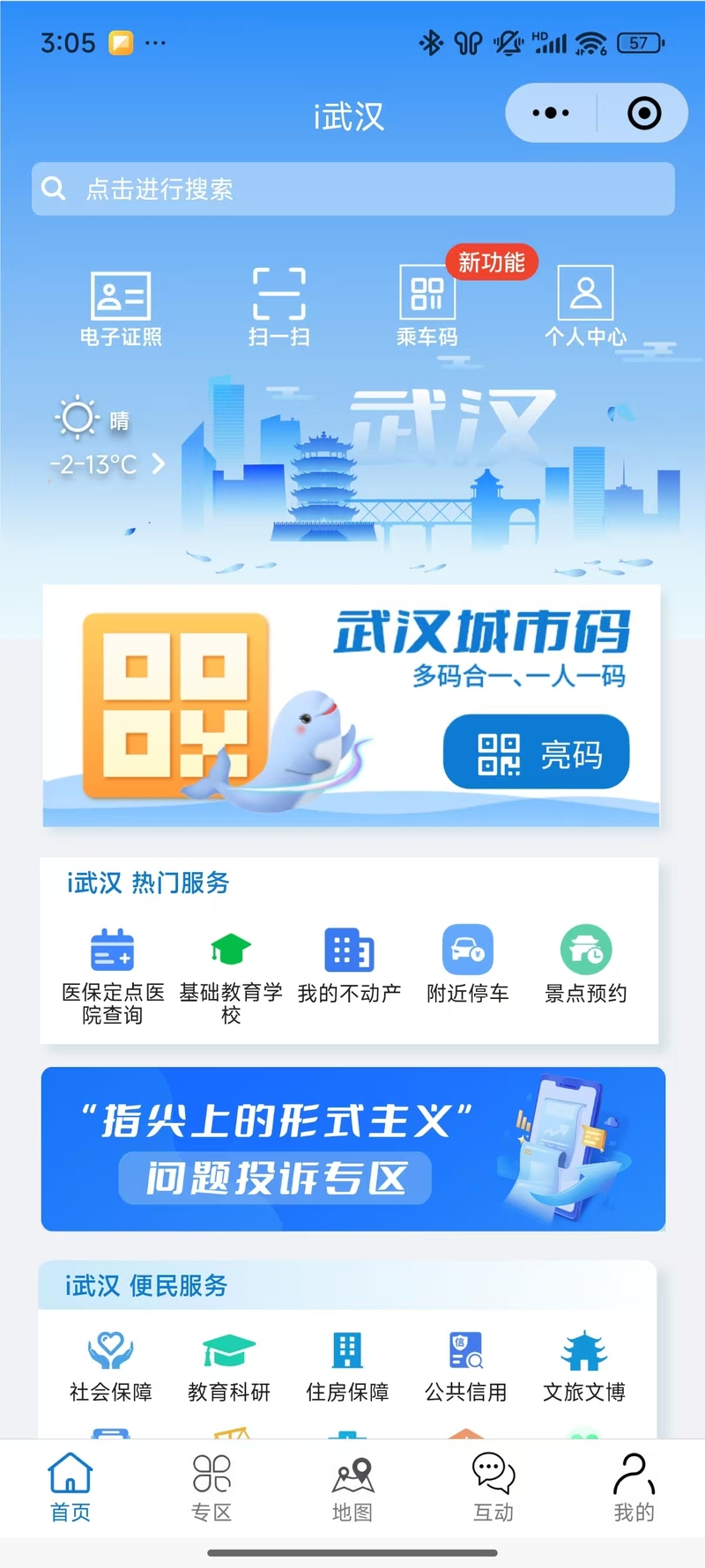Tap the 亮码 button
The image size is (705, 1568).
tap(536, 752)
